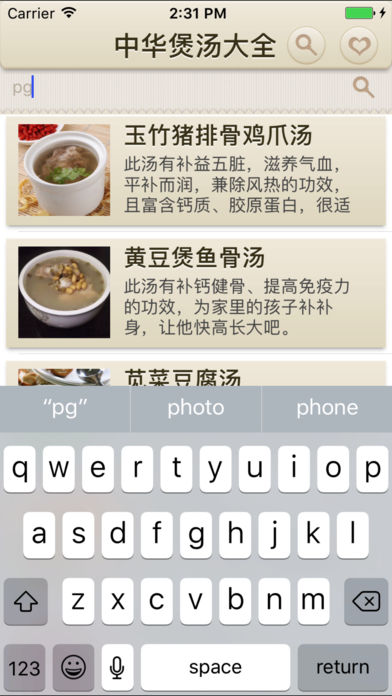Open the emoji keyboard
Viewport: 392px width, 696px height.
(73, 667)
